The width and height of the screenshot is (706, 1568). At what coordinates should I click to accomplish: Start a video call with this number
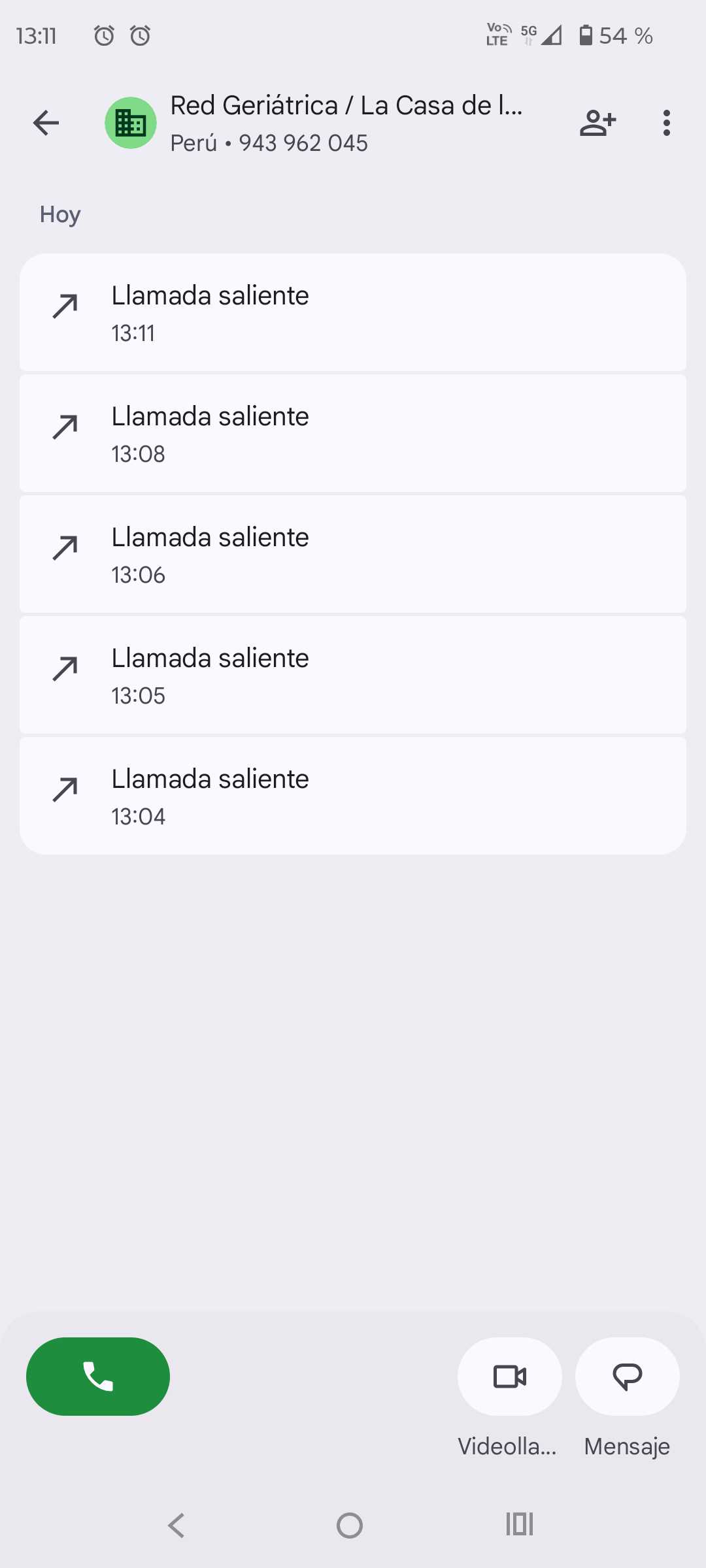(x=509, y=1377)
